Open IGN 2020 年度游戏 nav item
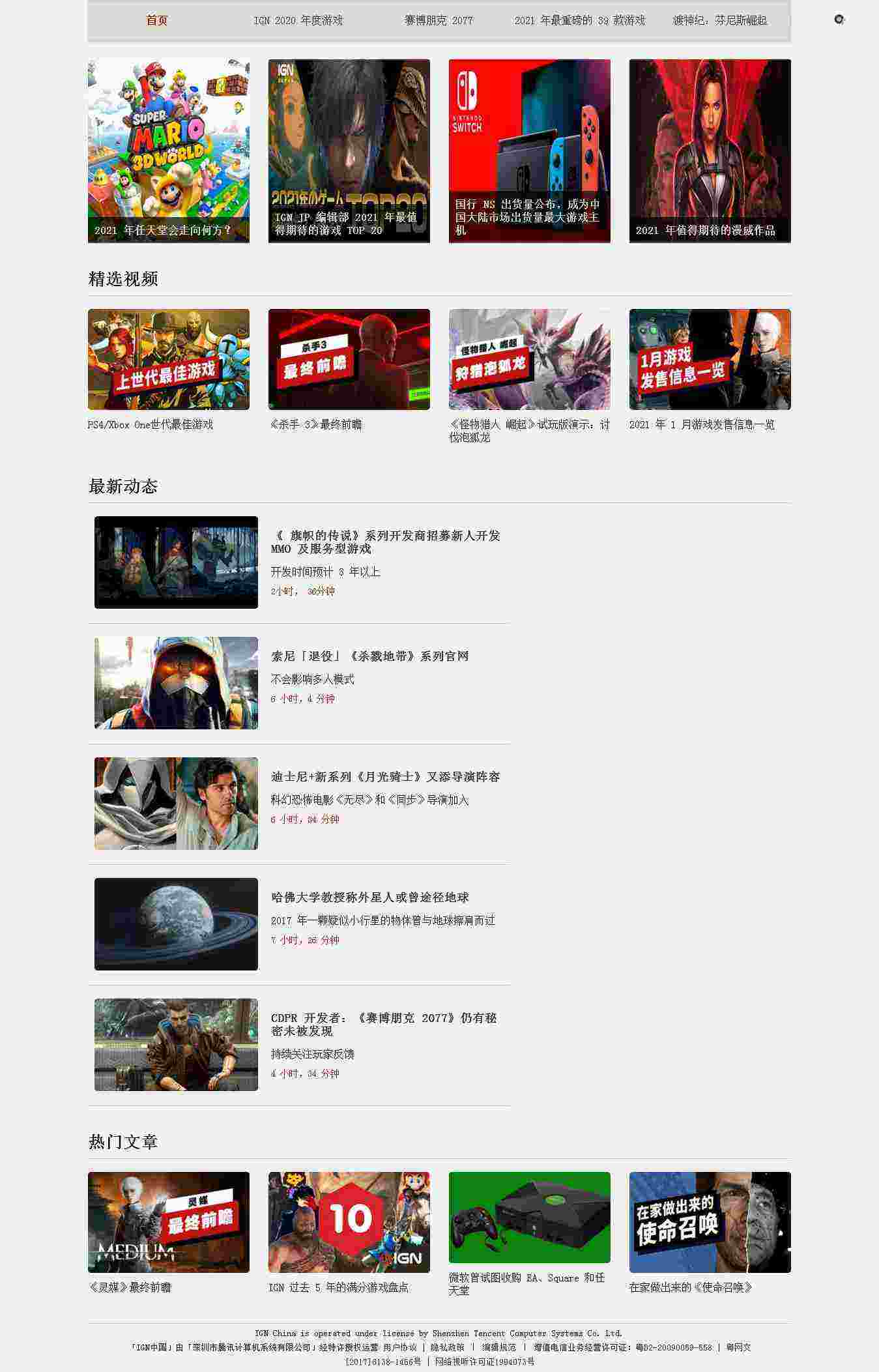 point(298,20)
